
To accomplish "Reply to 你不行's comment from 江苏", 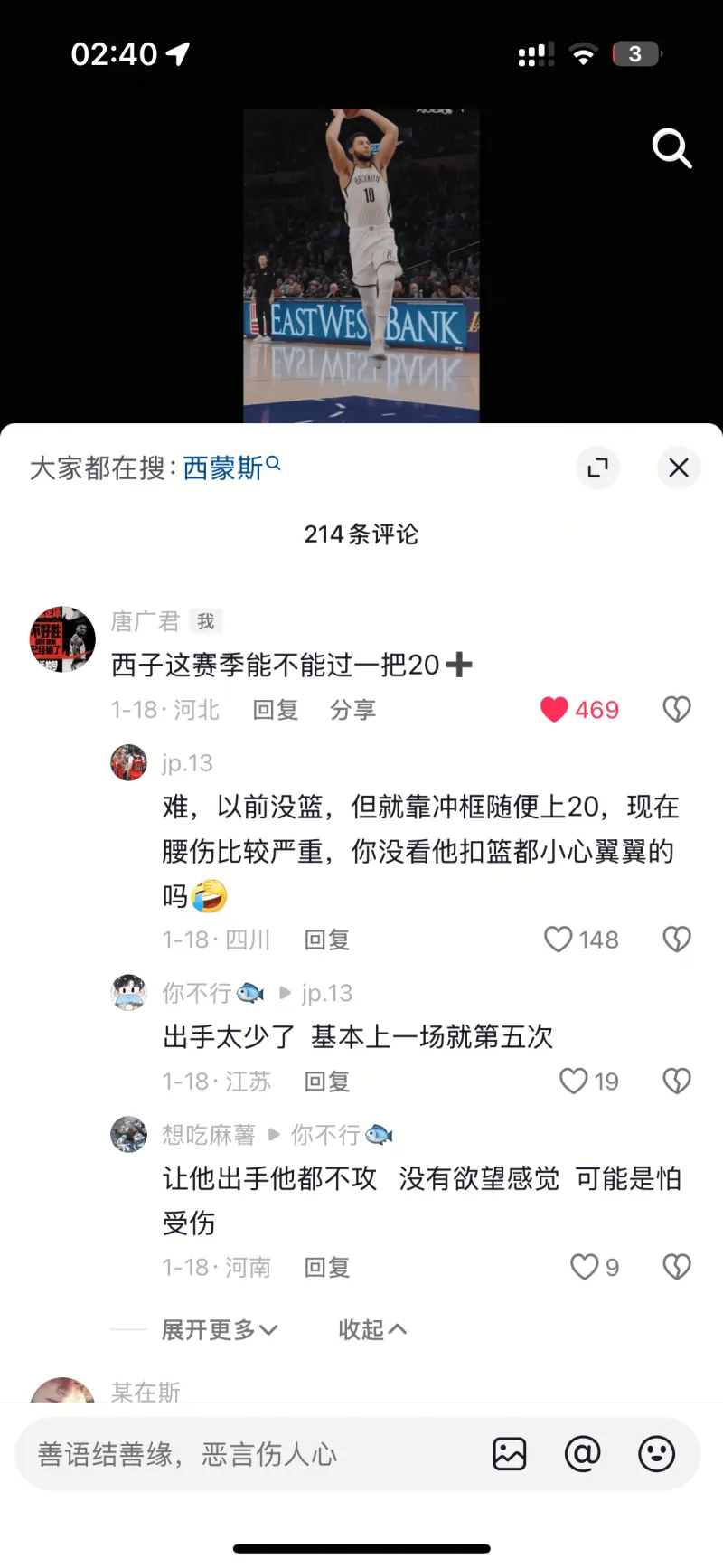I will click(326, 1082).
